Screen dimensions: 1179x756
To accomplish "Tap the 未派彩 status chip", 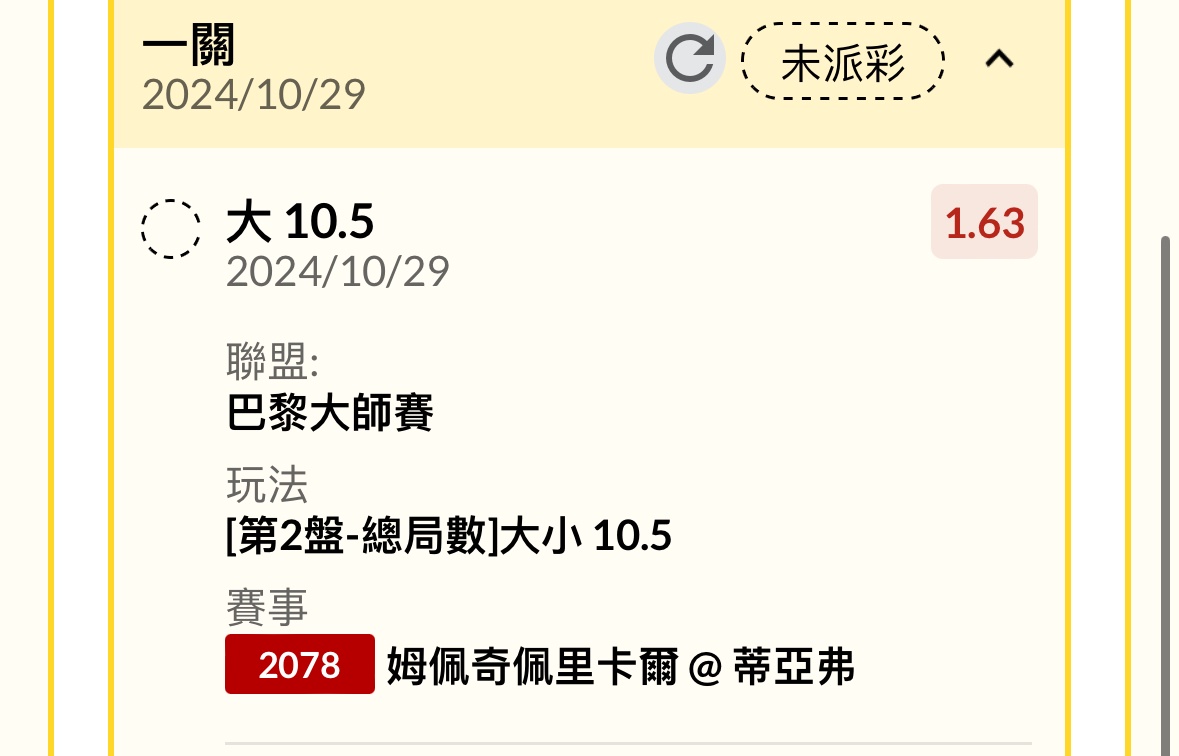I will [x=842, y=62].
